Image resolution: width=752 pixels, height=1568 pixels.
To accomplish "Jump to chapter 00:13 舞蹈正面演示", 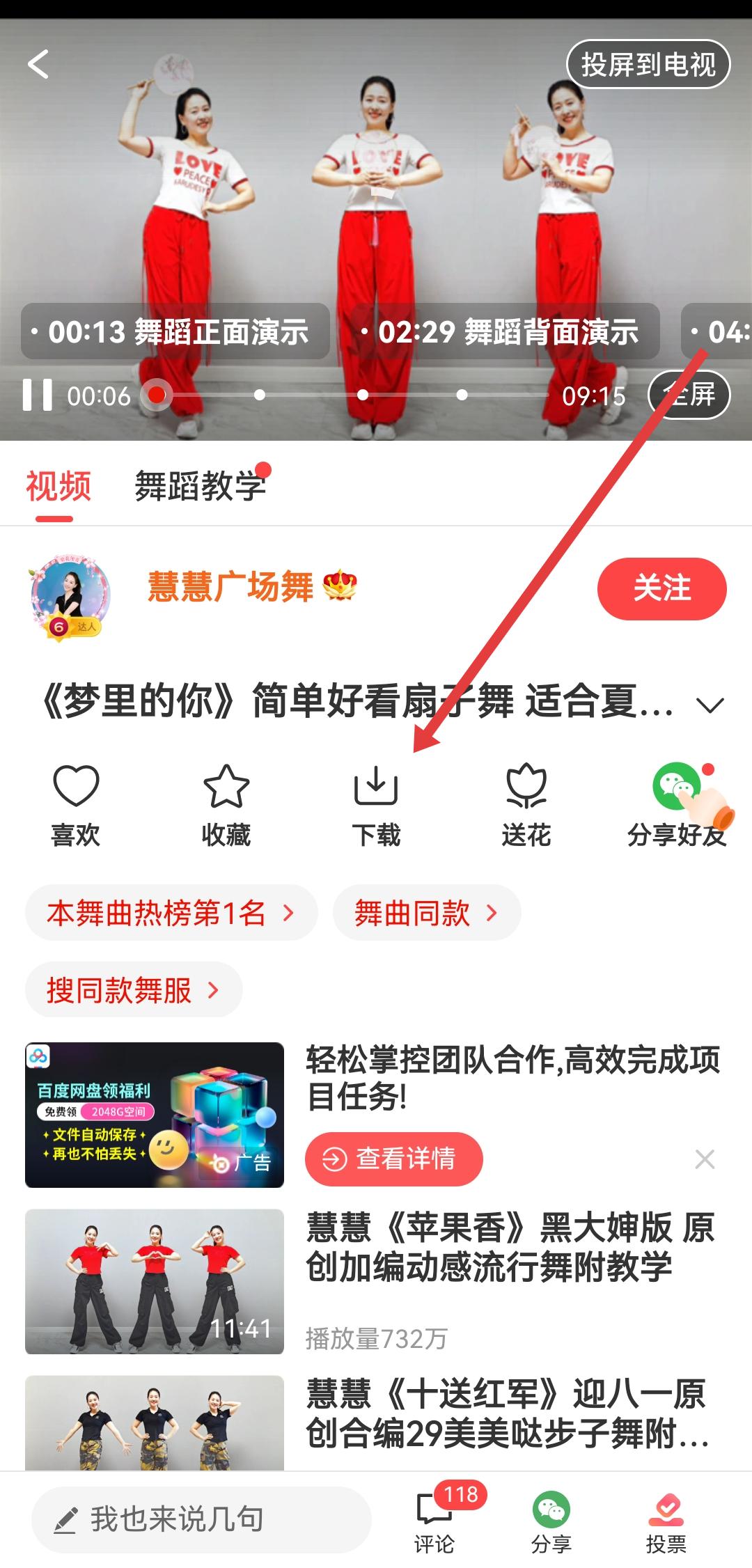I will [x=175, y=331].
